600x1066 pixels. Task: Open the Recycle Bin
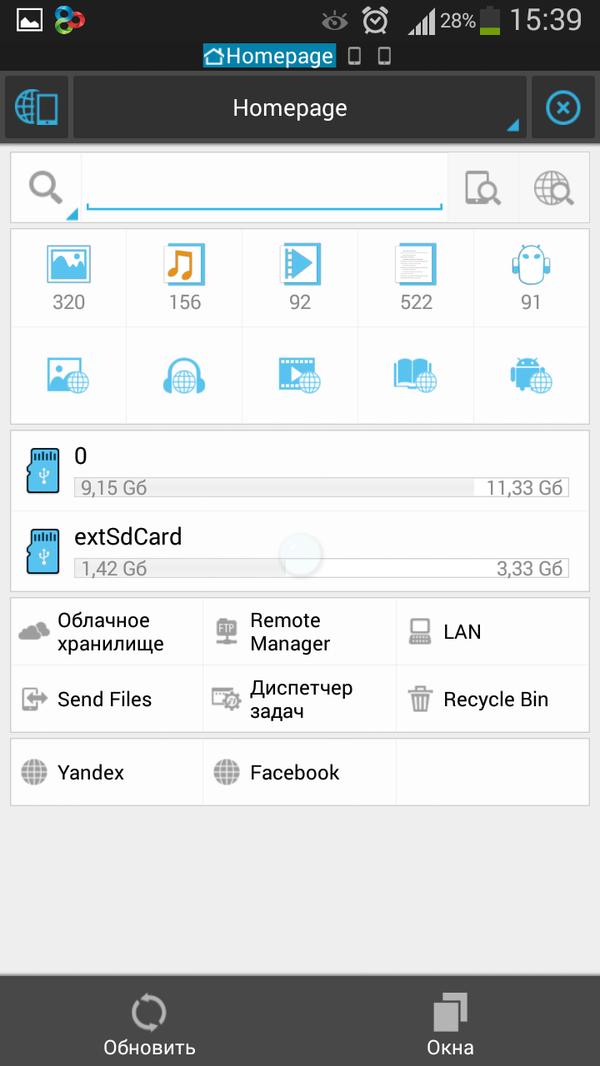click(493, 699)
